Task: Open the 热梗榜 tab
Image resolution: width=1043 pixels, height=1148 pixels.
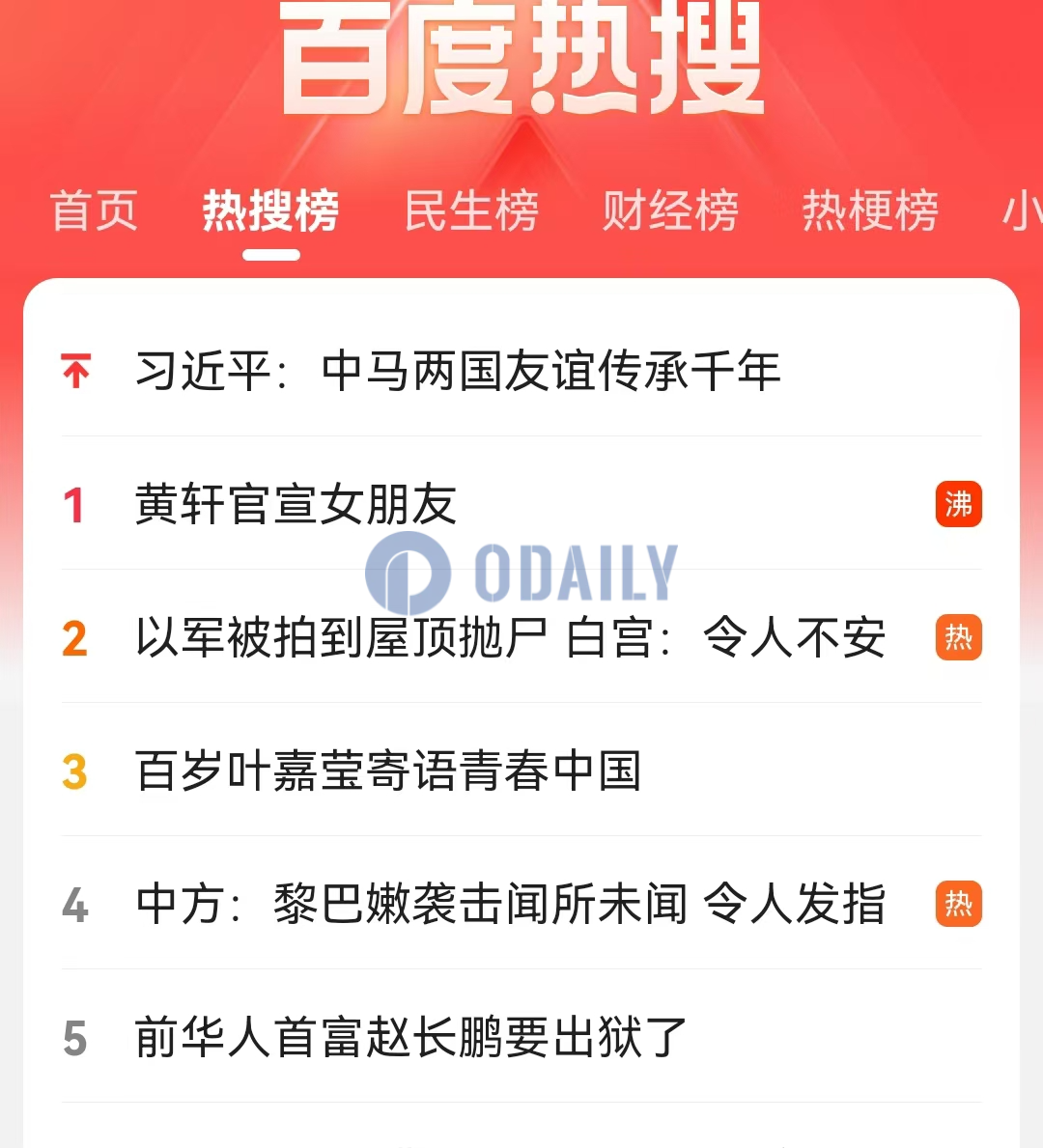Action: click(872, 212)
